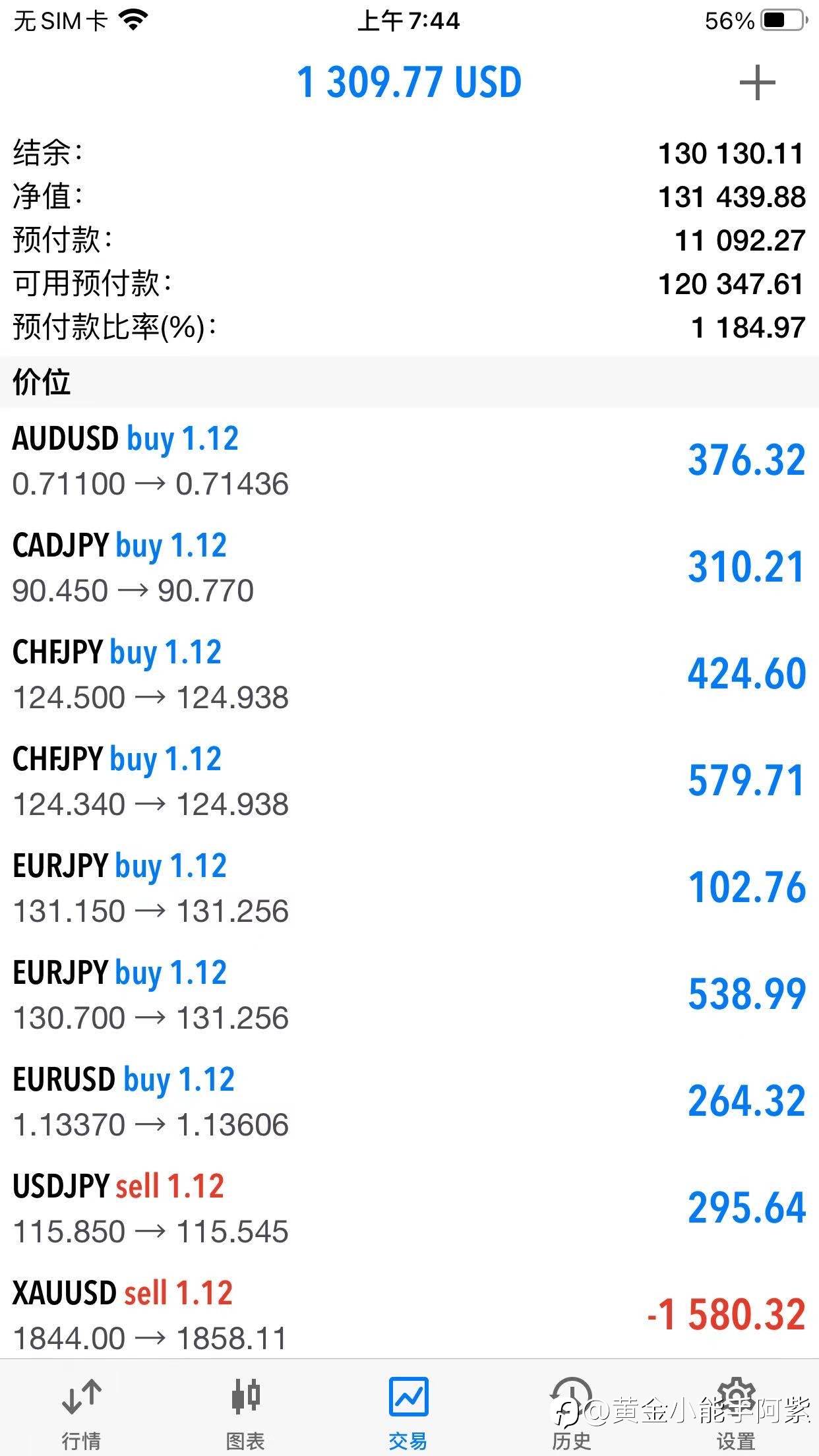Open the XAUUSD sell position
The height and width of the screenshot is (1456, 819).
tap(409, 1314)
